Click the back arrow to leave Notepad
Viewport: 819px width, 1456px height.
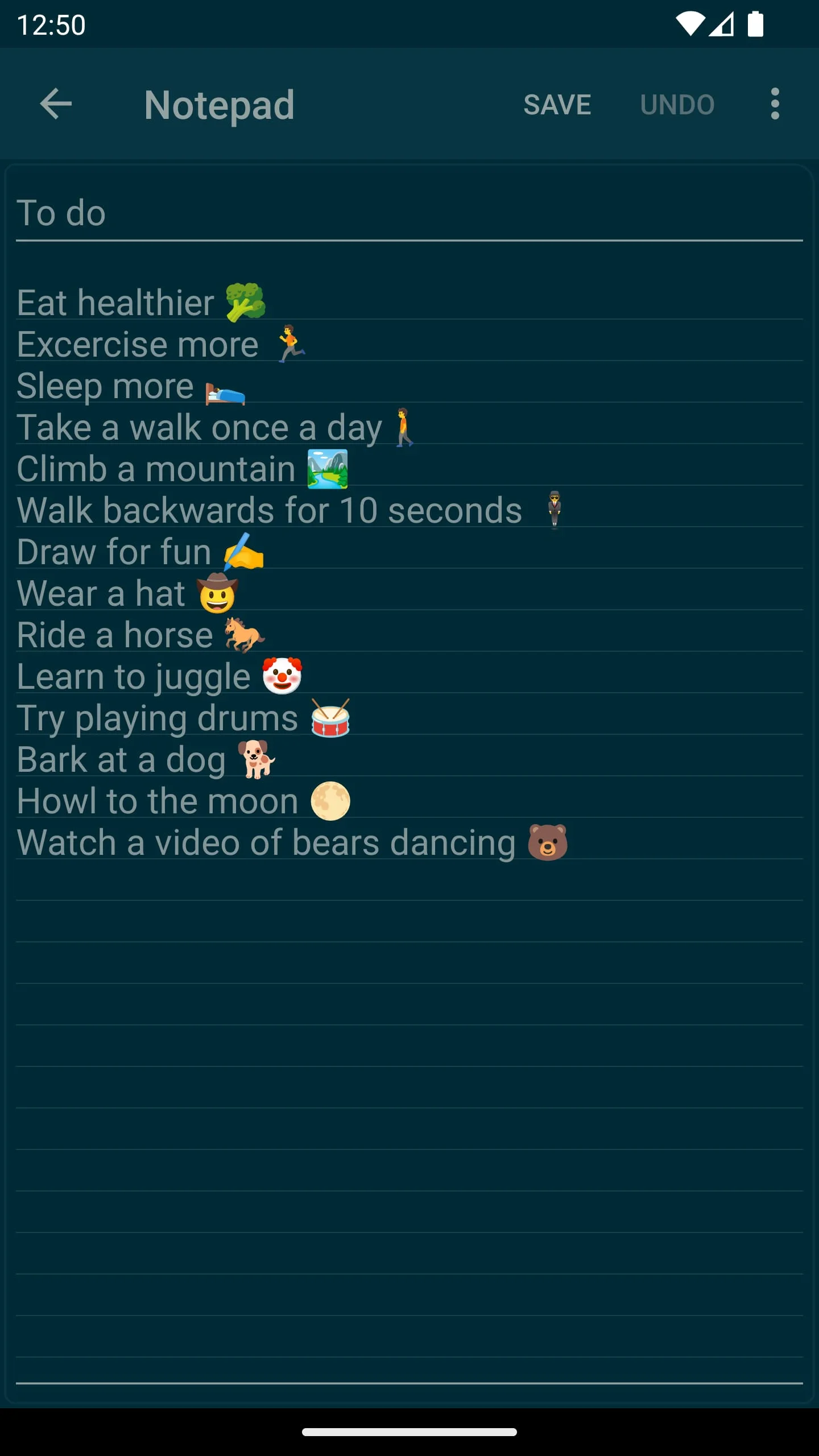(55, 104)
